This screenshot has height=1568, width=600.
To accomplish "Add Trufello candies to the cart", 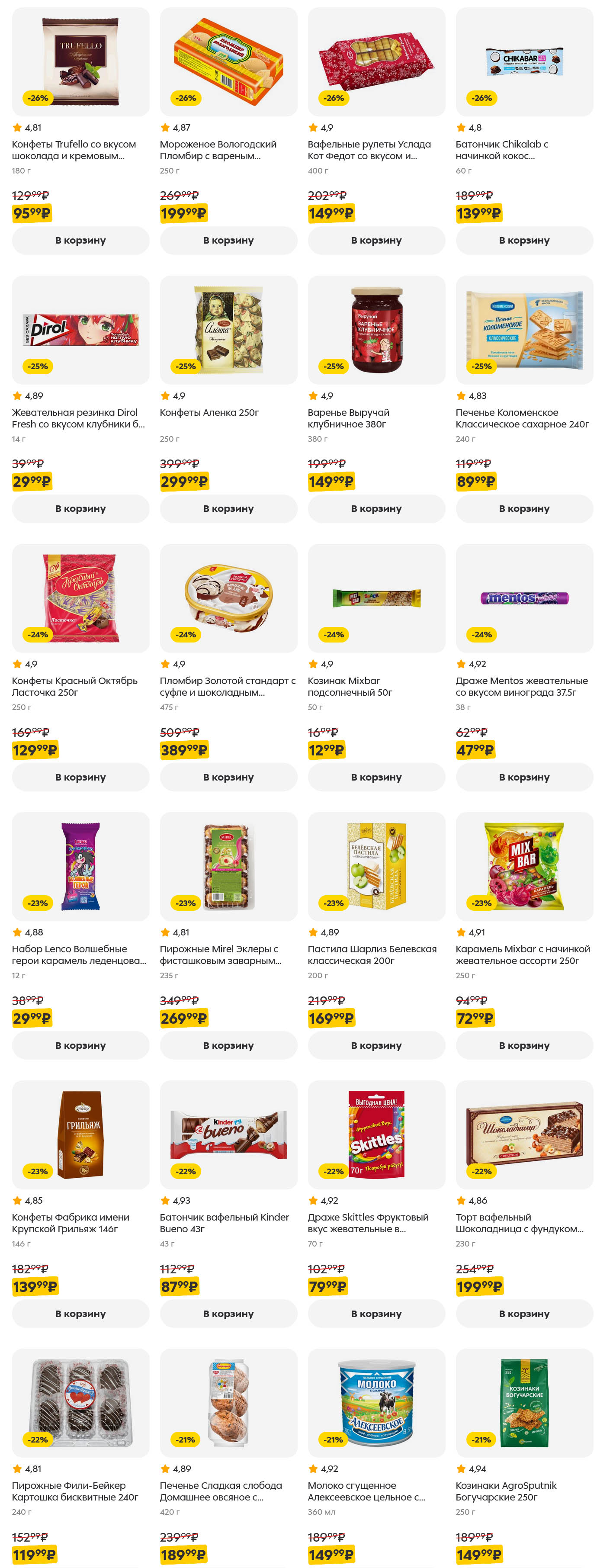I will coord(80,241).
